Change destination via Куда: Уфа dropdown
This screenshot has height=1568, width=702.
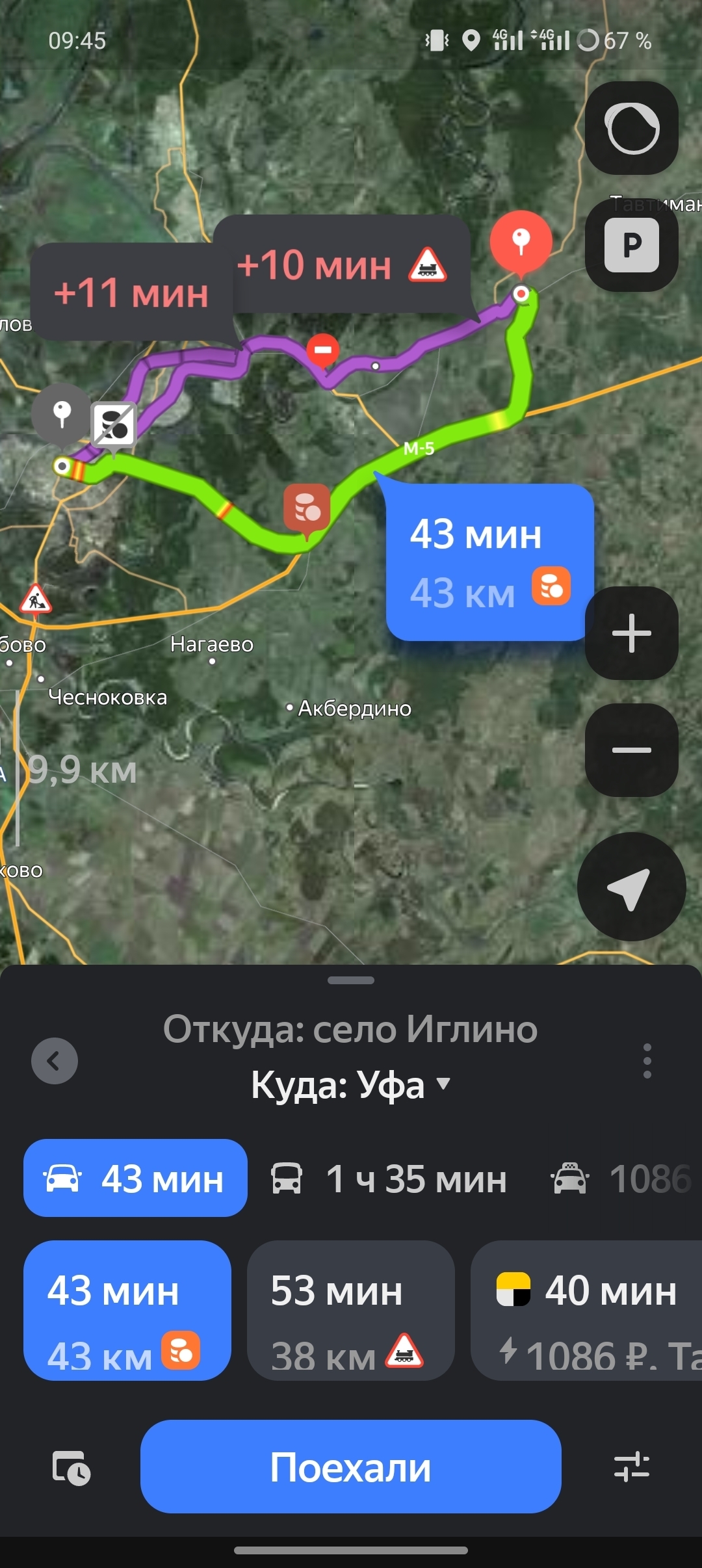pyautogui.click(x=351, y=1086)
